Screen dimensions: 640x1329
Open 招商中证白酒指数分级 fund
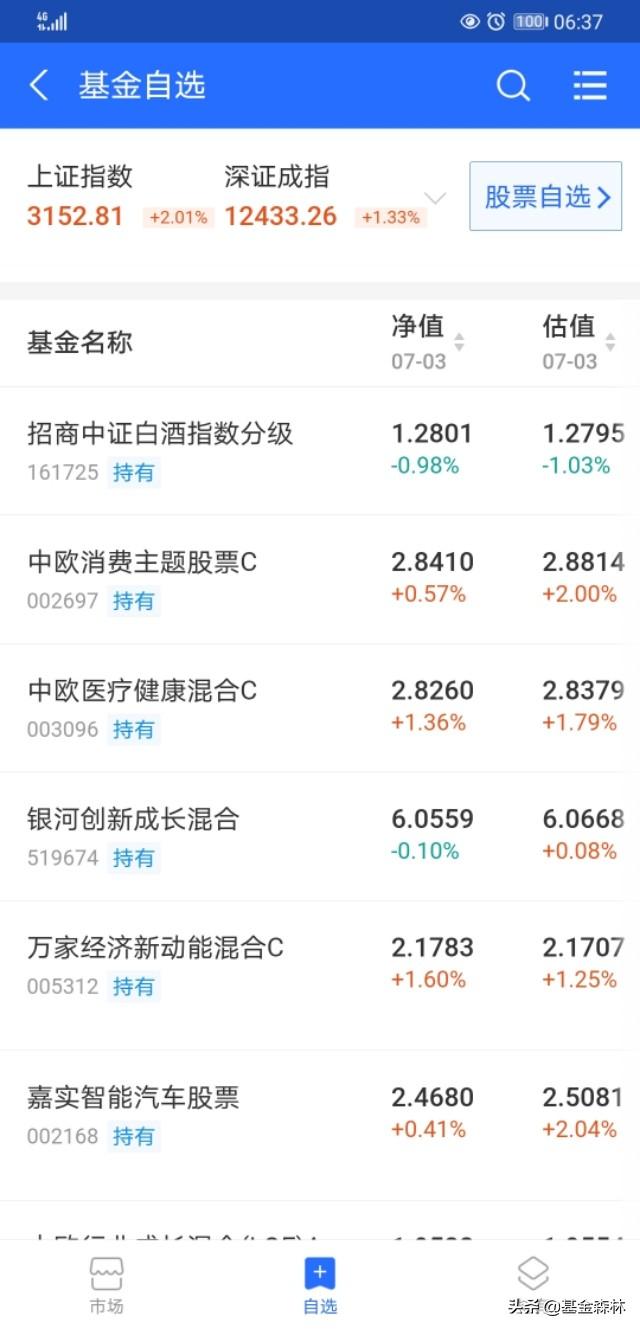coord(320,451)
